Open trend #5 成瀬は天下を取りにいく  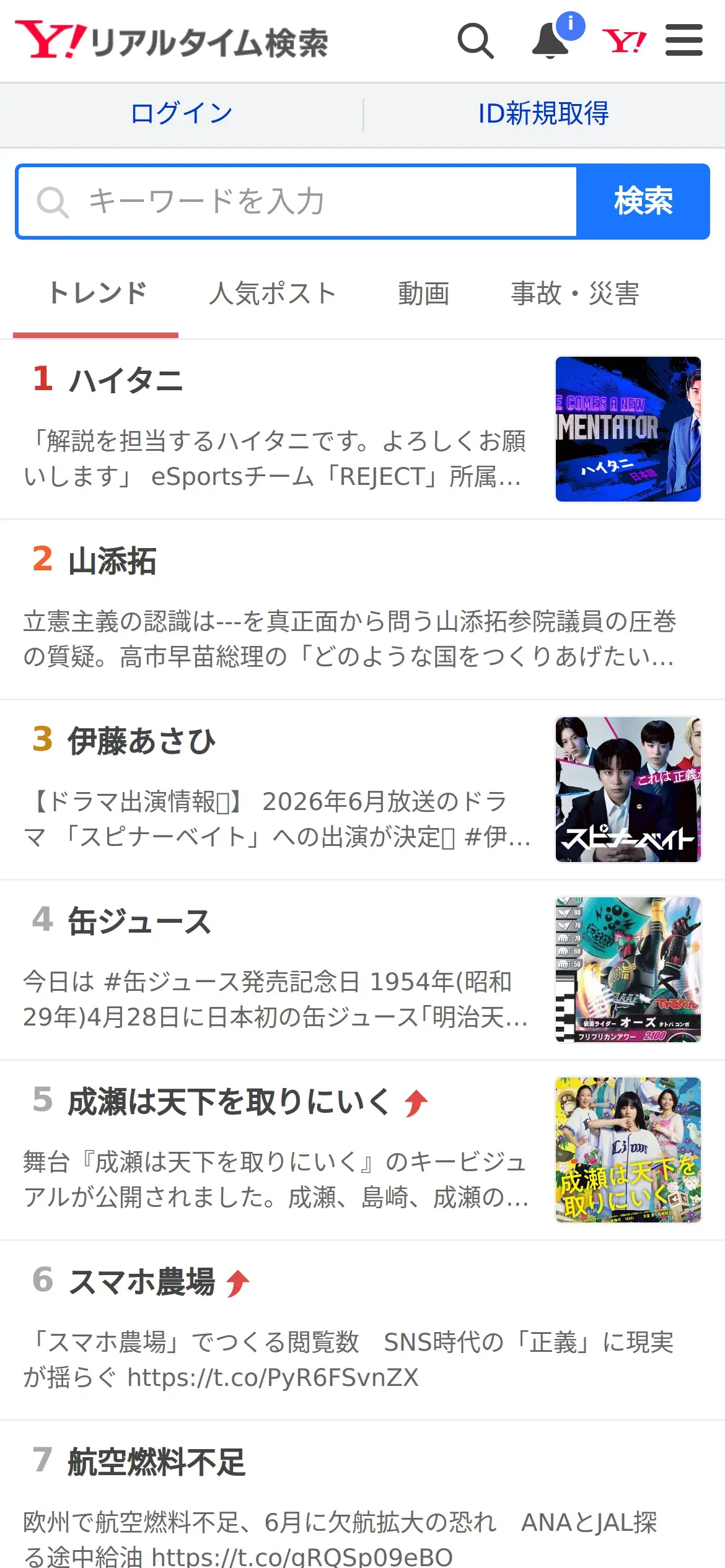[362, 1151]
